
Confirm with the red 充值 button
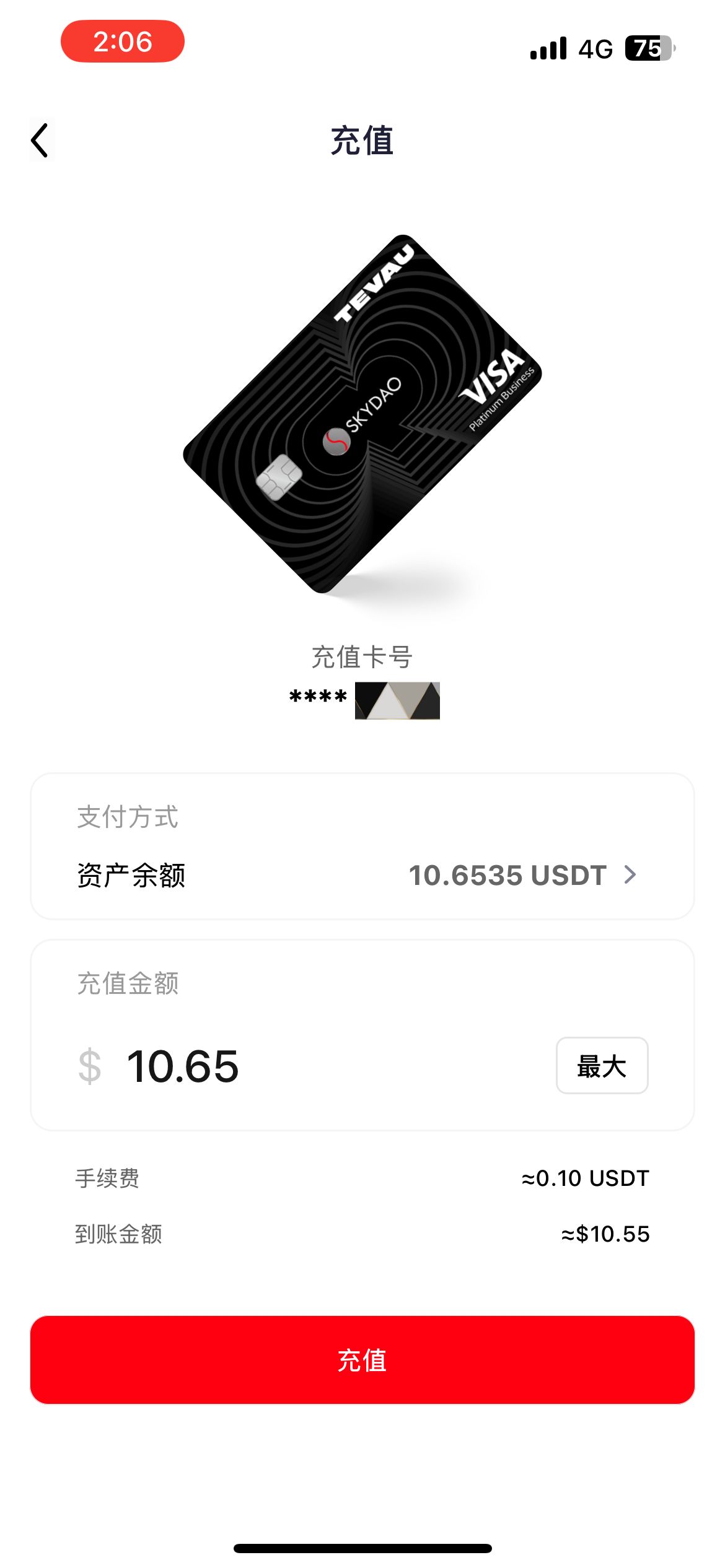pyautogui.click(x=362, y=1360)
